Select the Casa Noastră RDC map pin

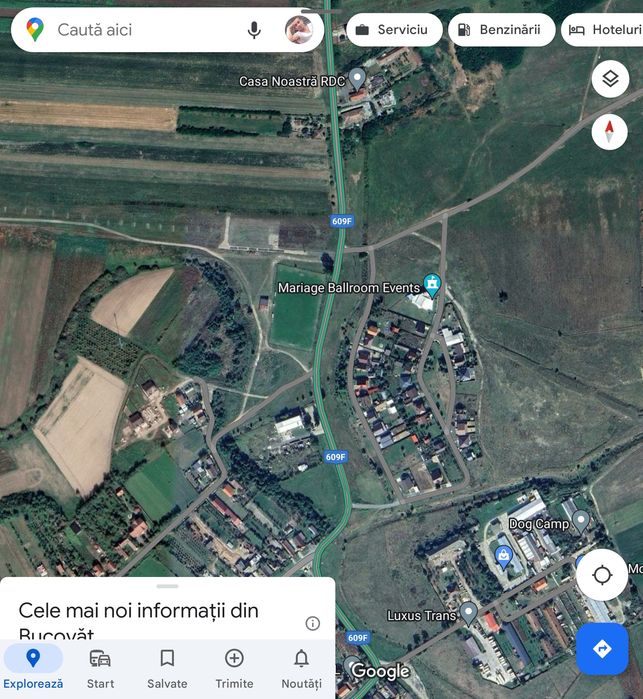coord(357,79)
